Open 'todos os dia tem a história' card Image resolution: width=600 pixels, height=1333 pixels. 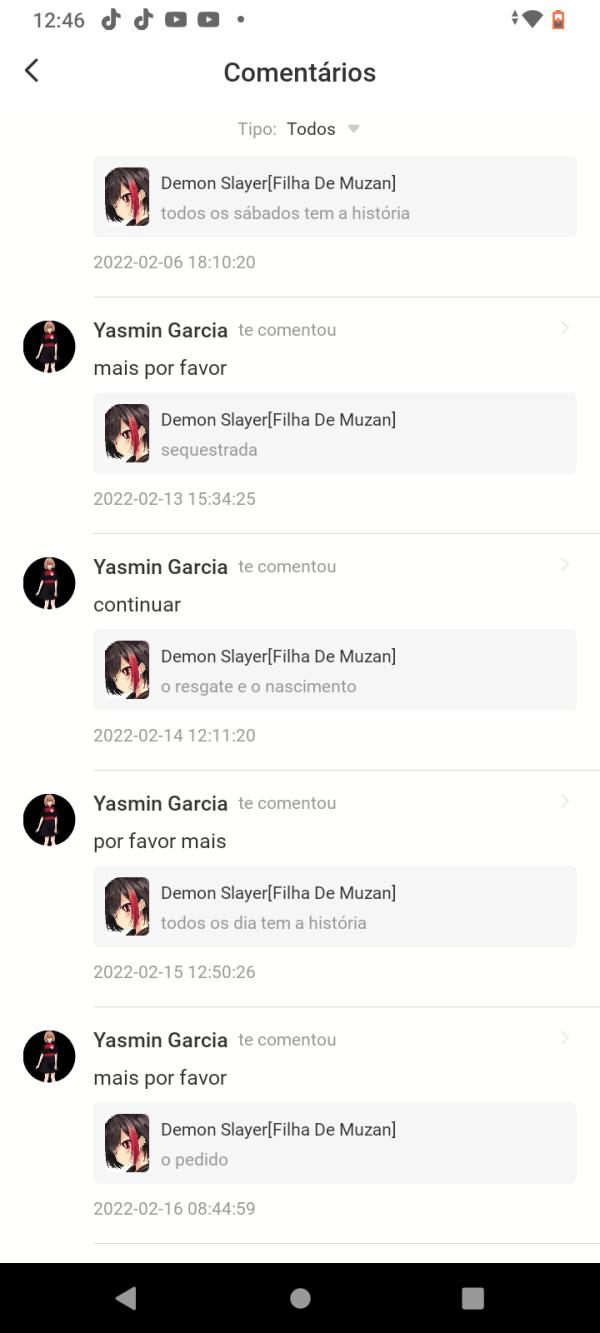click(334, 907)
